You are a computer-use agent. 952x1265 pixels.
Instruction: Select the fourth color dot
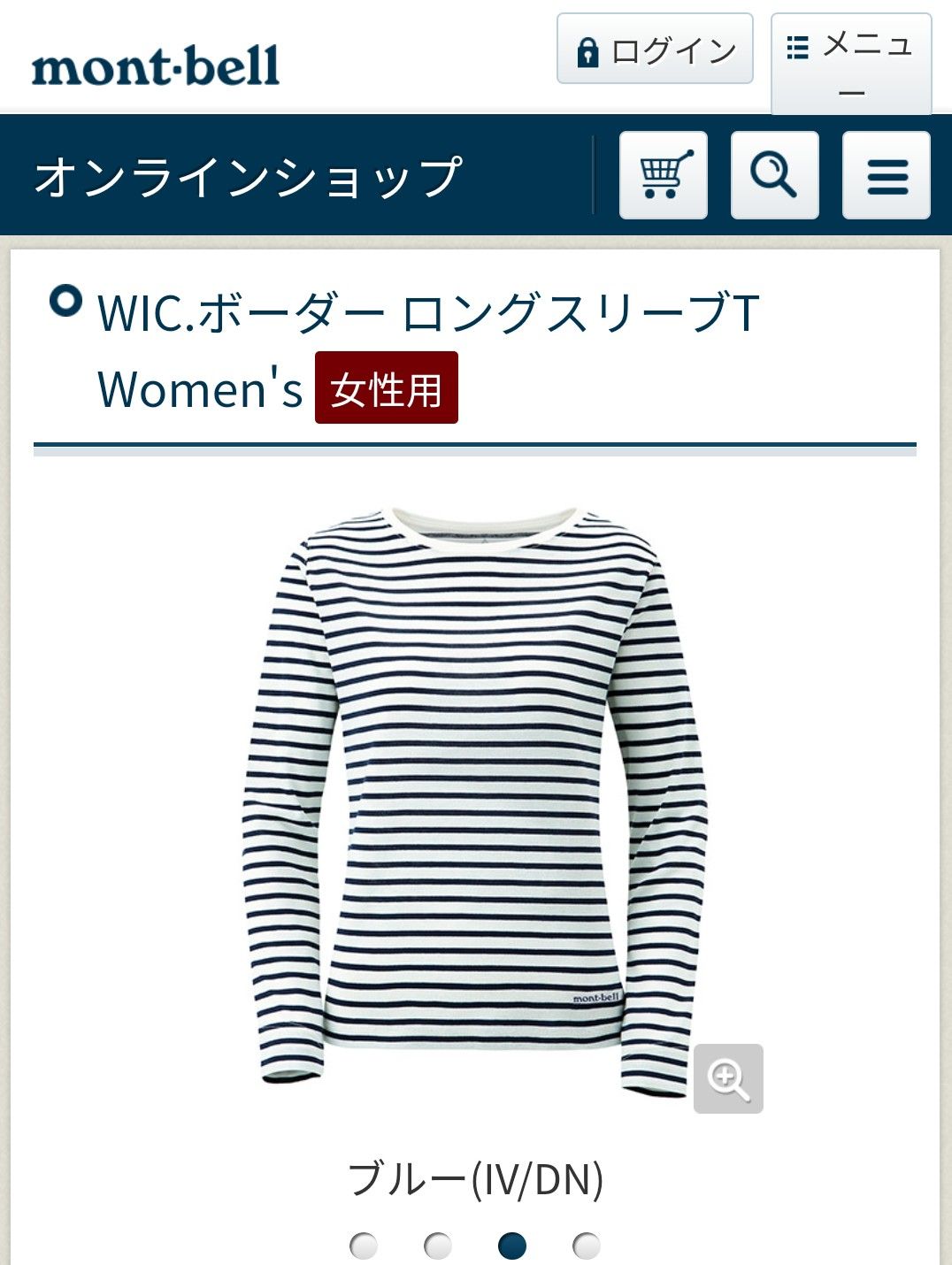point(587,1246)
